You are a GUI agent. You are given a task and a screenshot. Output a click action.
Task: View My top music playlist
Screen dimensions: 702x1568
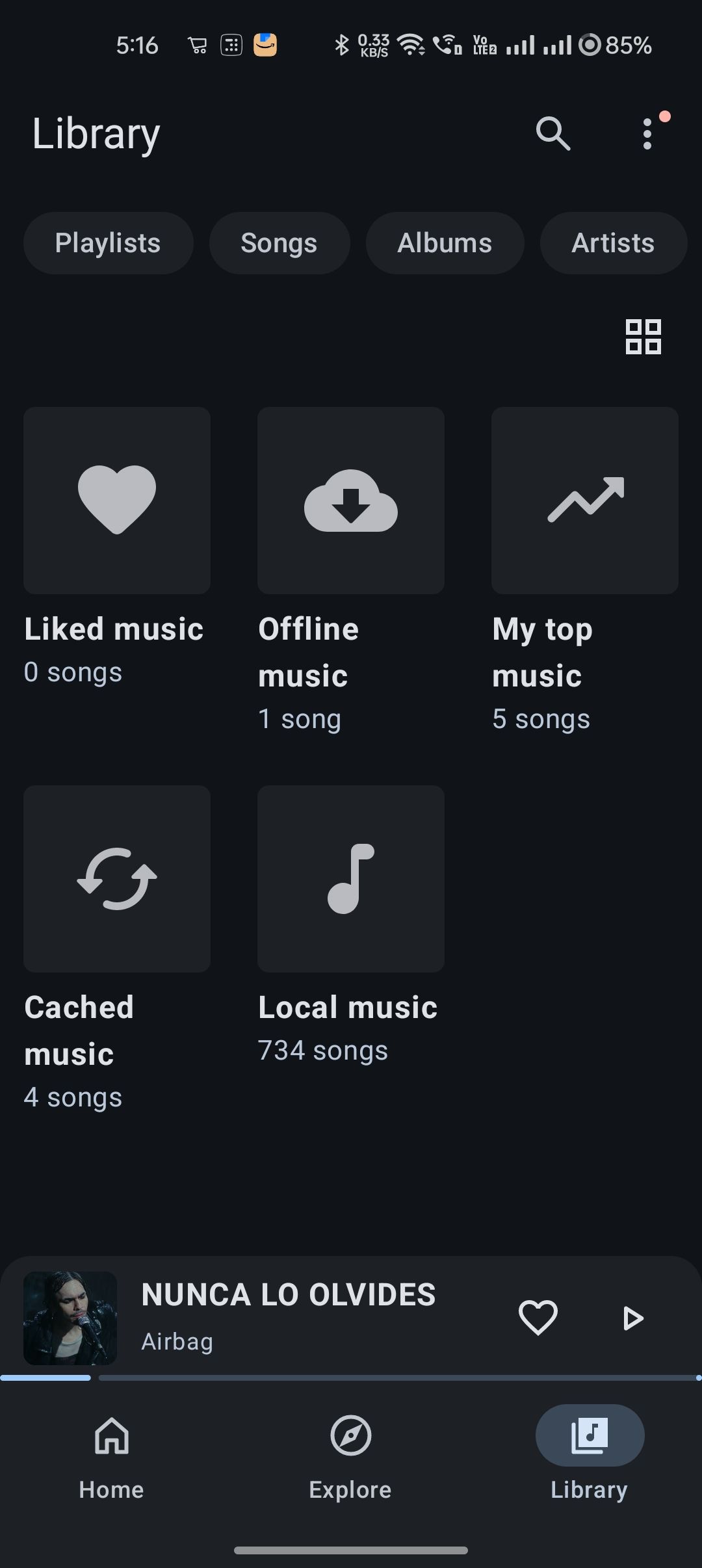(x=585, y=501)
